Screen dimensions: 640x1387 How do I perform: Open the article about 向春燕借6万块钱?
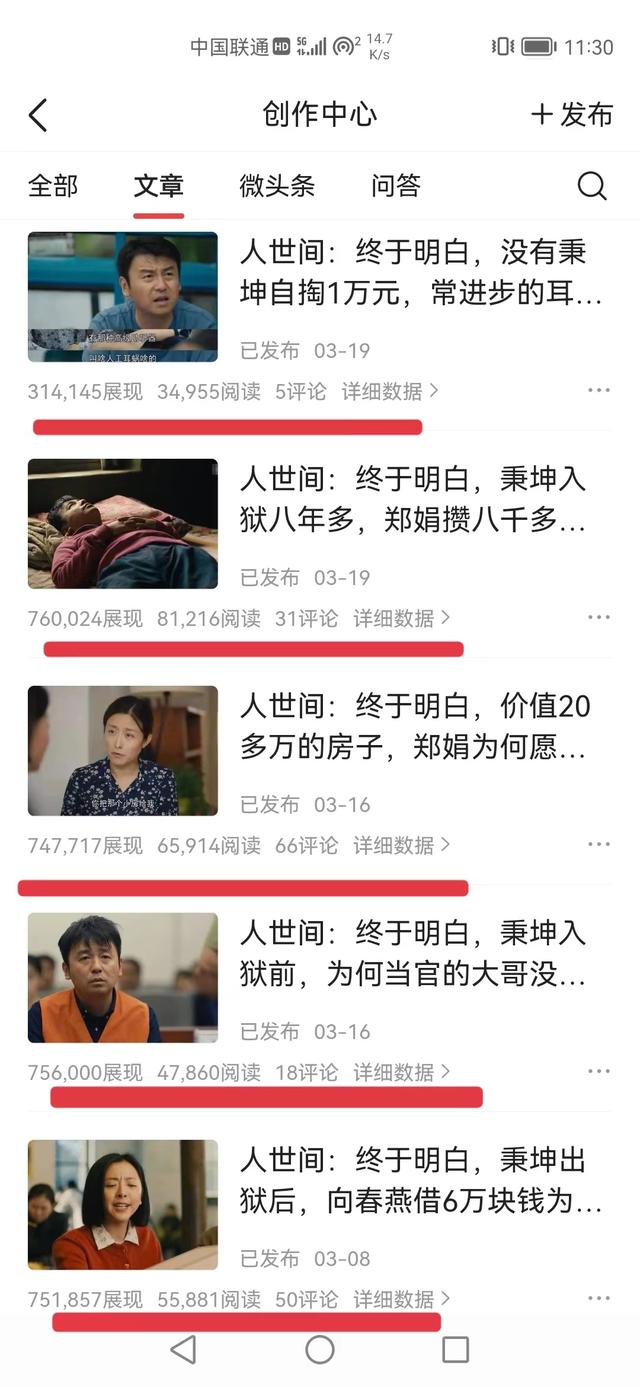(421, 1181)
